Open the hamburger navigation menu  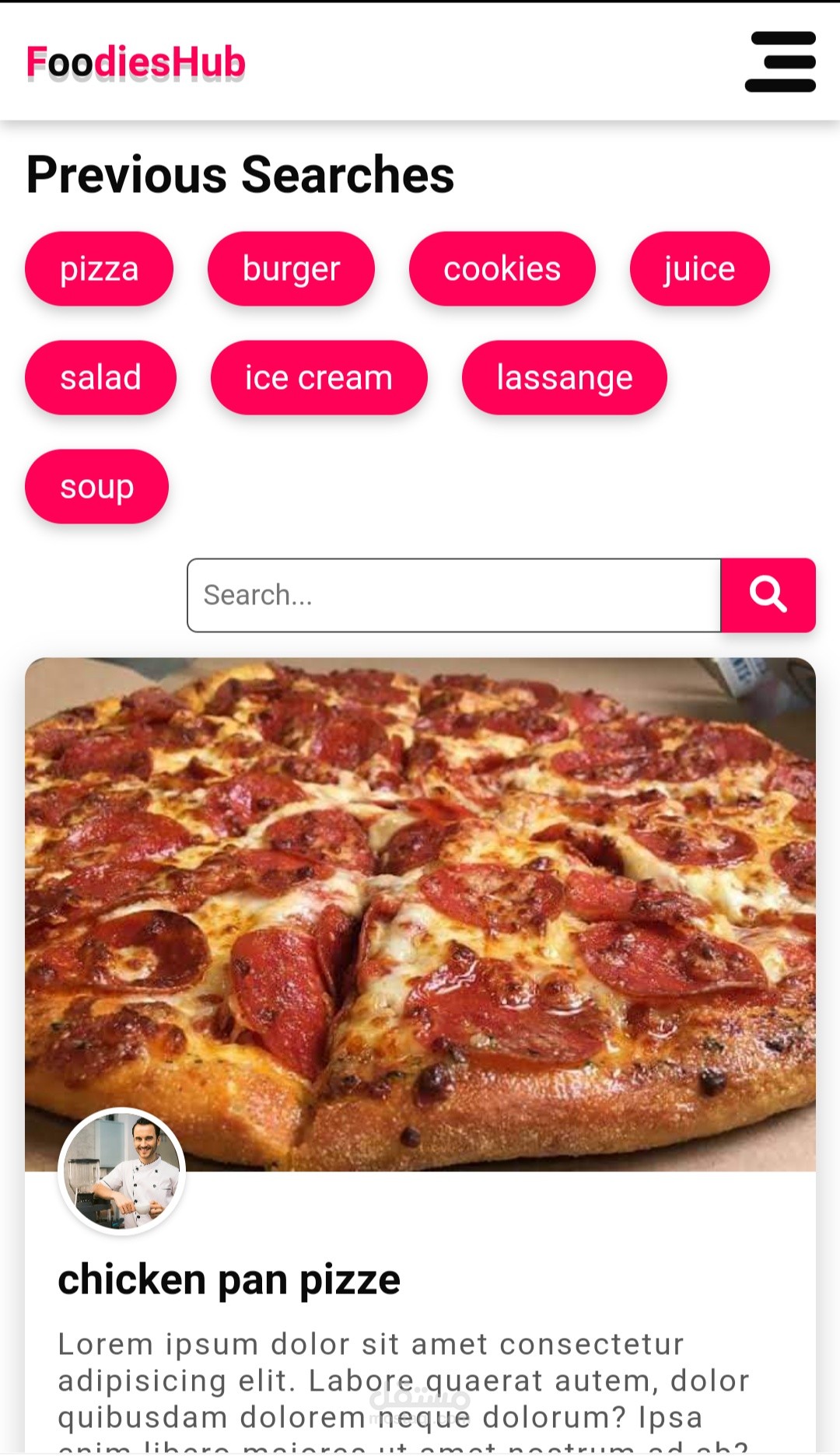pos(780,62)
